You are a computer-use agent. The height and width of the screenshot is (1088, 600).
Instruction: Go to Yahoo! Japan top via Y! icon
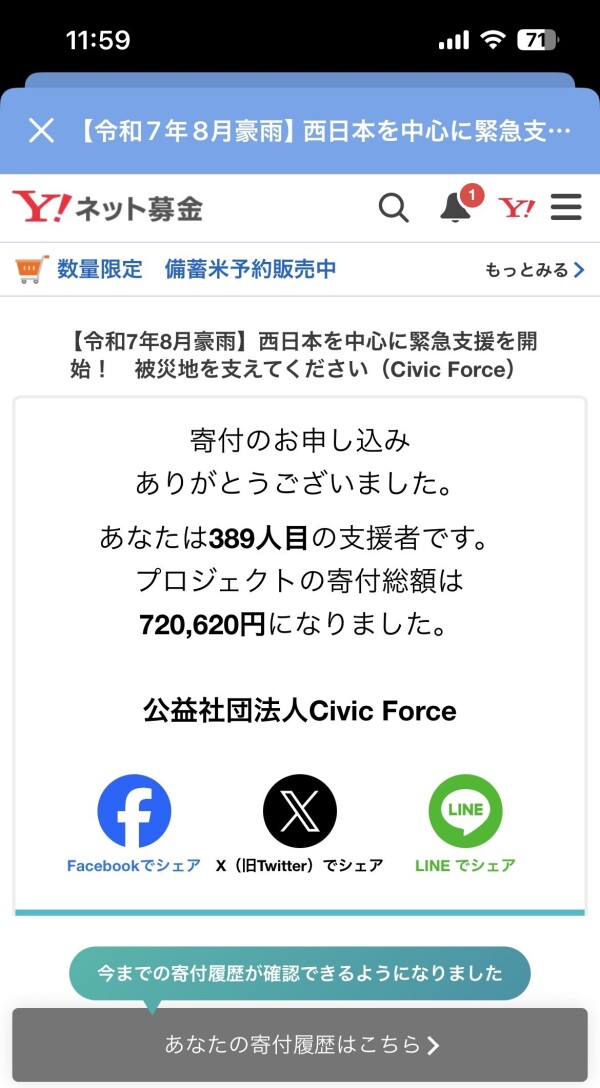(517, 208)
